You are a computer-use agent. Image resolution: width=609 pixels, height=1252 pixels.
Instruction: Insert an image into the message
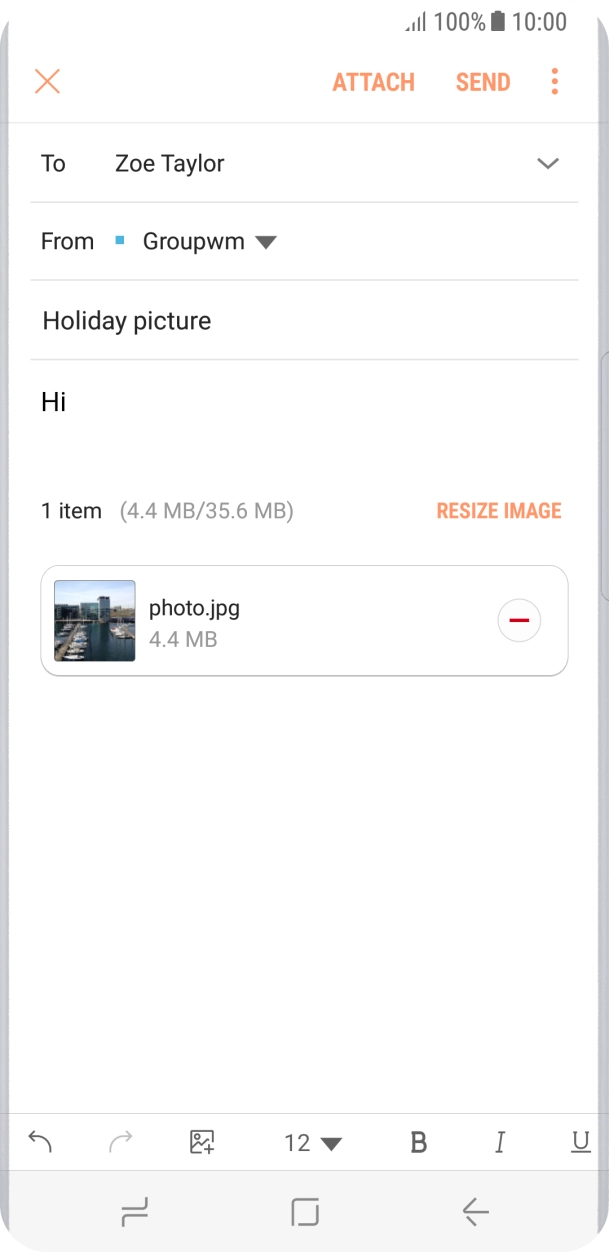202,1142
